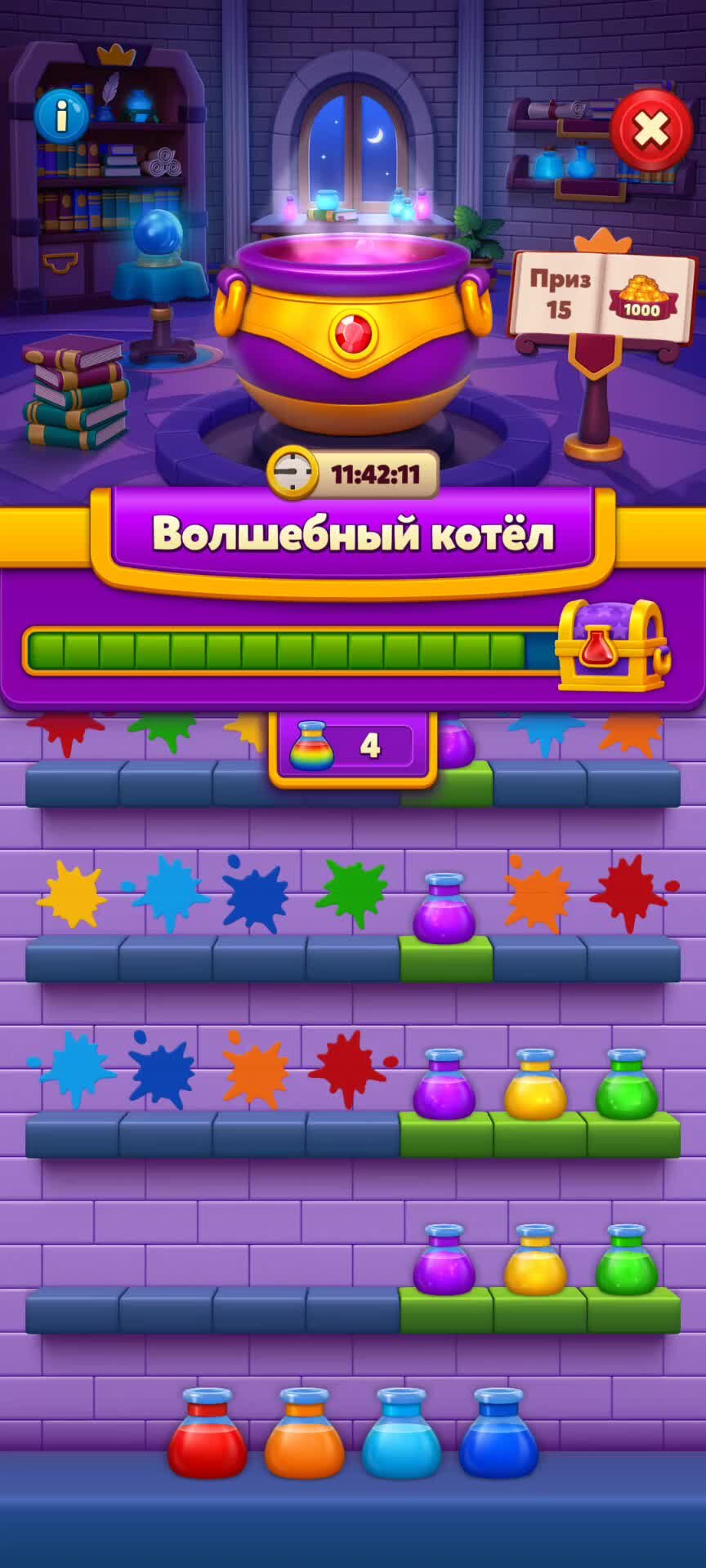Tap the dark blue potion flask
This screenshot has height=1568, width=706.
498,1432
